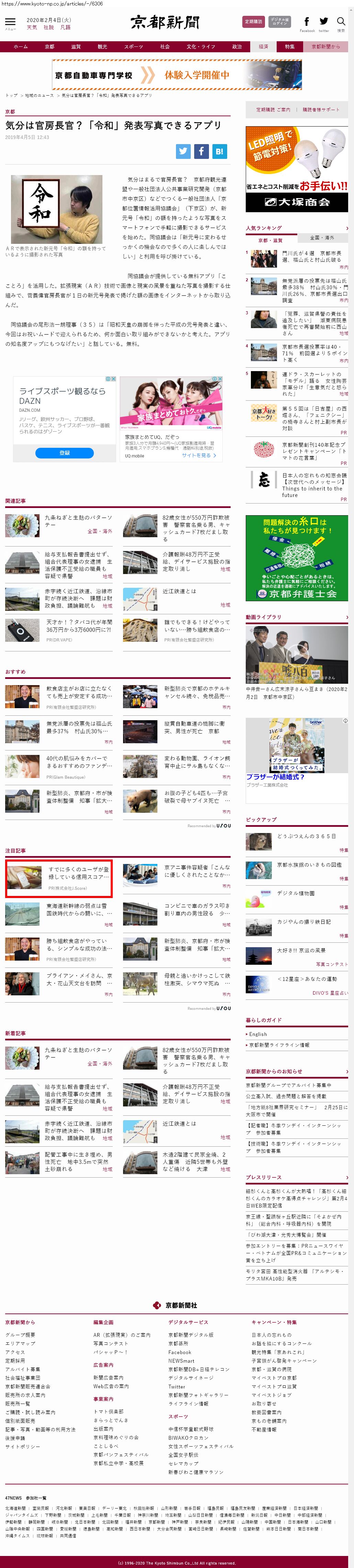Open the search magnifier icon

[341, 22]
